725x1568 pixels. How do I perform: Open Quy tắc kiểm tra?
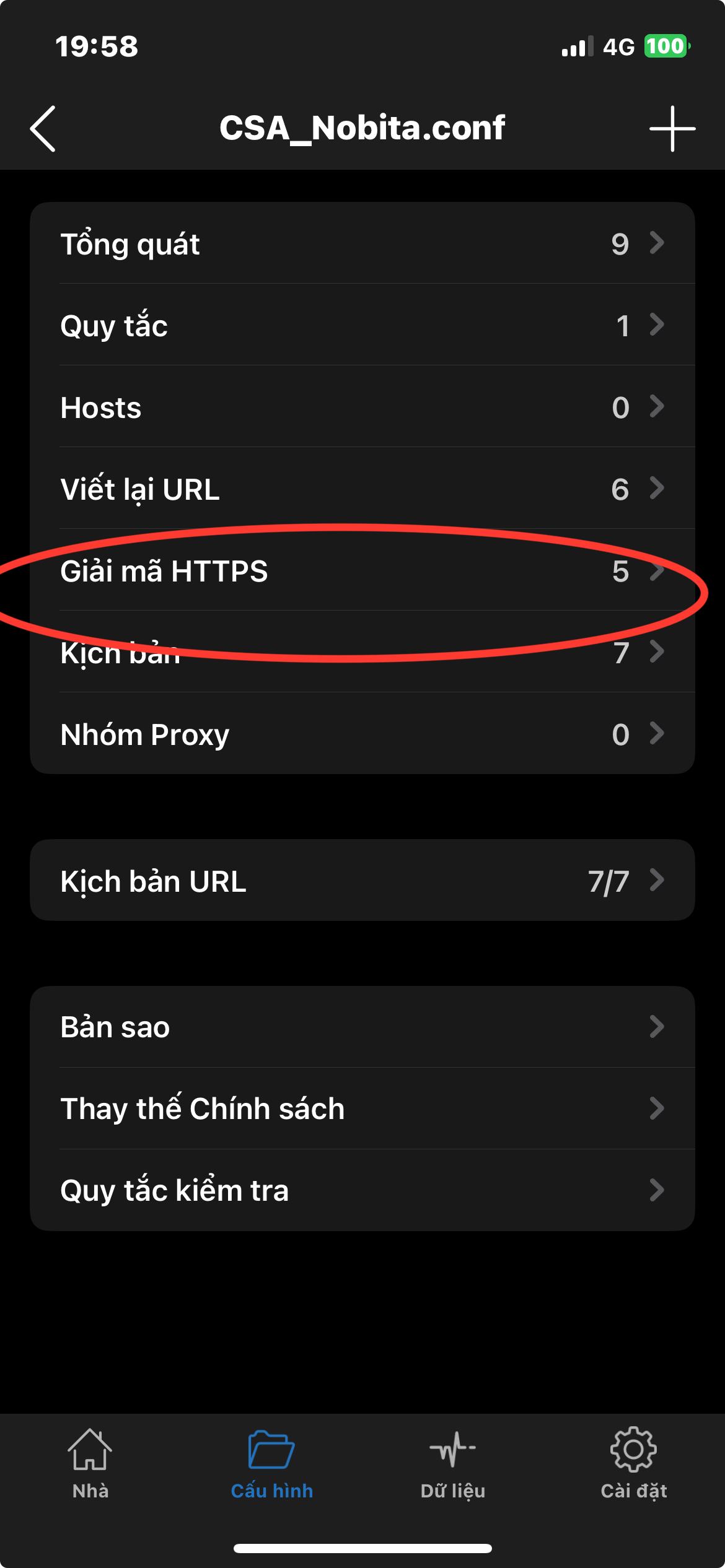coord(362,1190)
